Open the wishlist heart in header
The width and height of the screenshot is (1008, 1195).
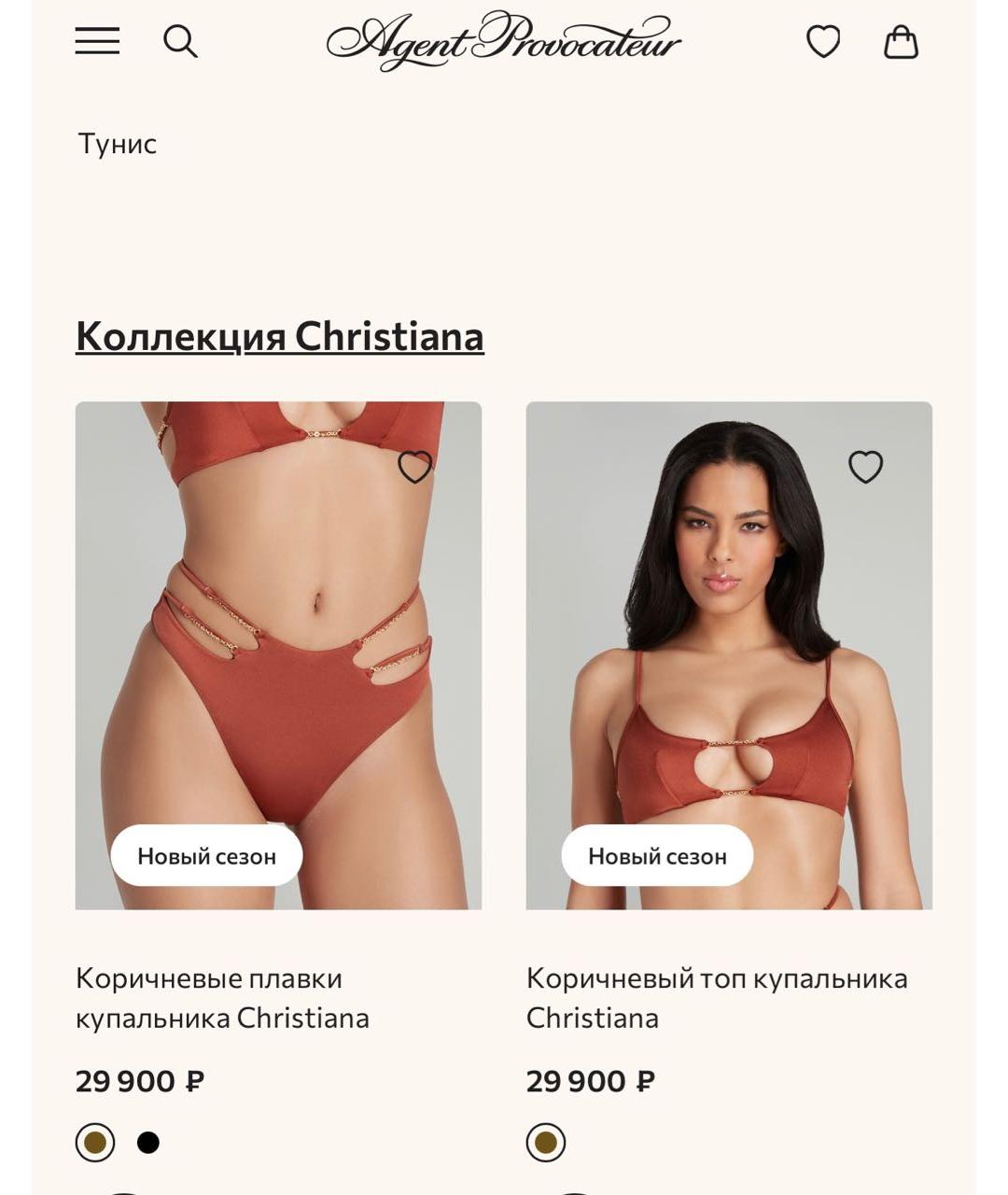(x=822, y=41)
